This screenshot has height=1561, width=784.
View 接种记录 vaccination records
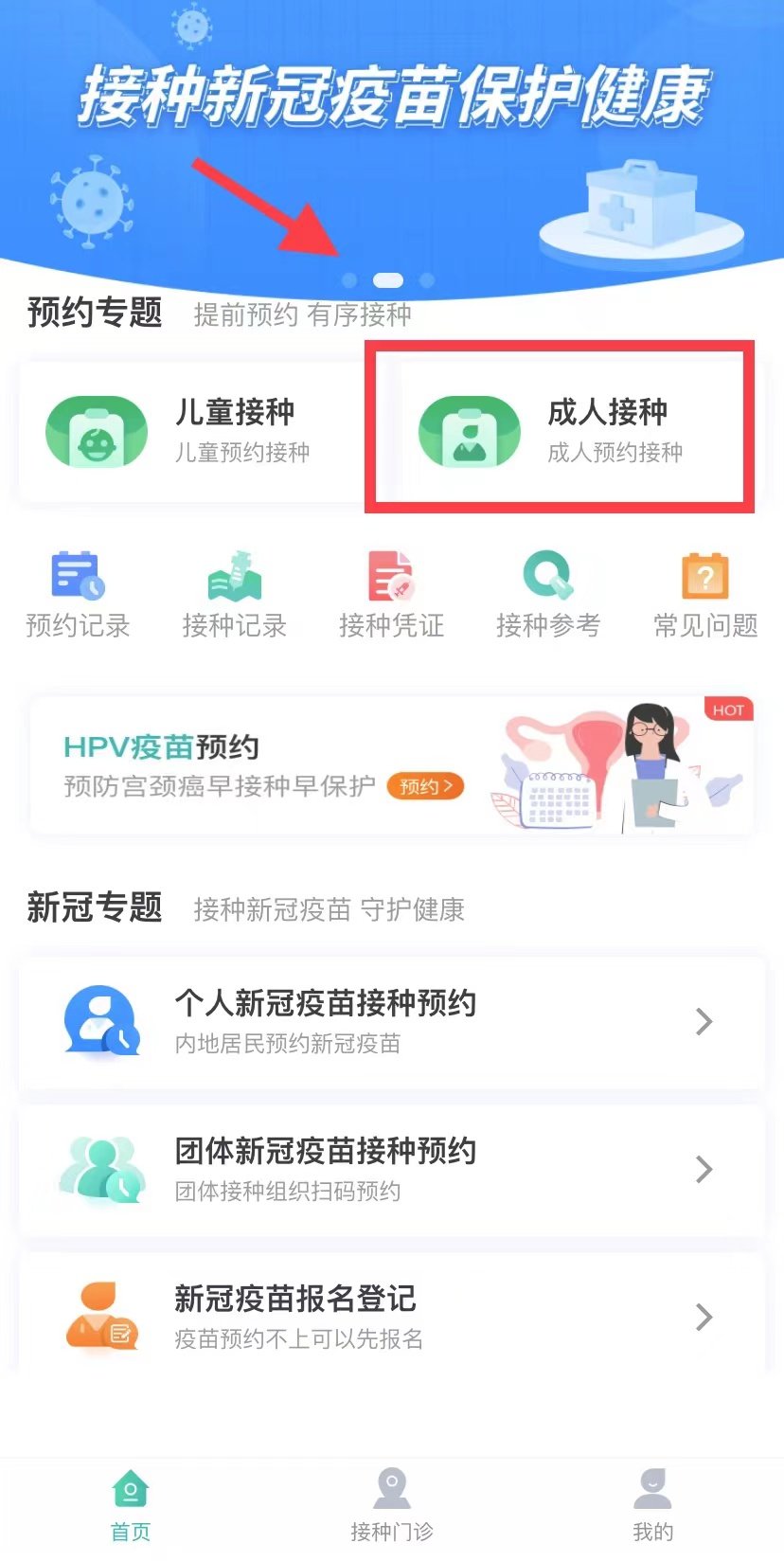tap(234, 594)
